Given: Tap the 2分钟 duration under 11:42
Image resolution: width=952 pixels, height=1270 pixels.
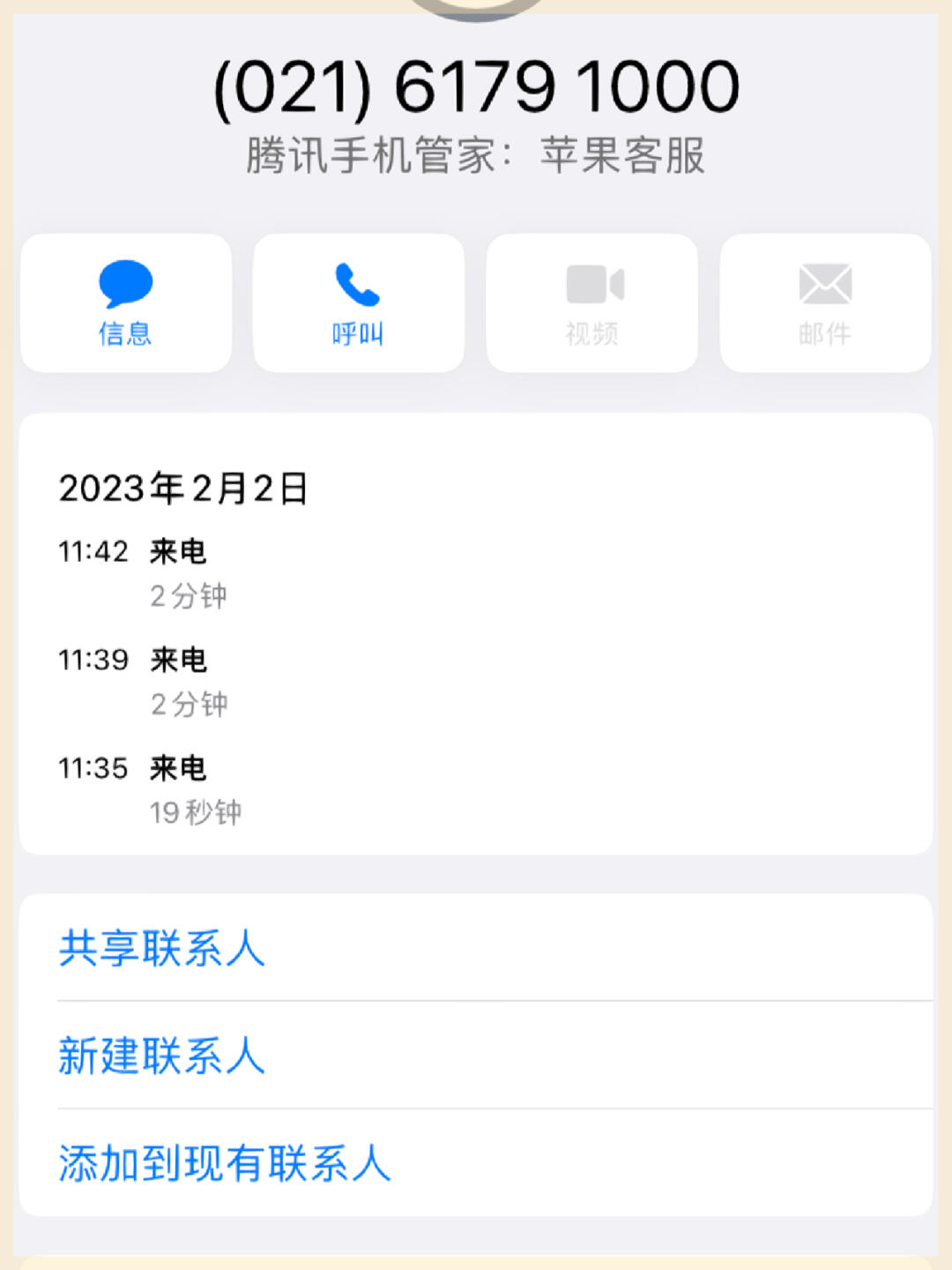Looking at the screenshot, I should pos(188,596).
